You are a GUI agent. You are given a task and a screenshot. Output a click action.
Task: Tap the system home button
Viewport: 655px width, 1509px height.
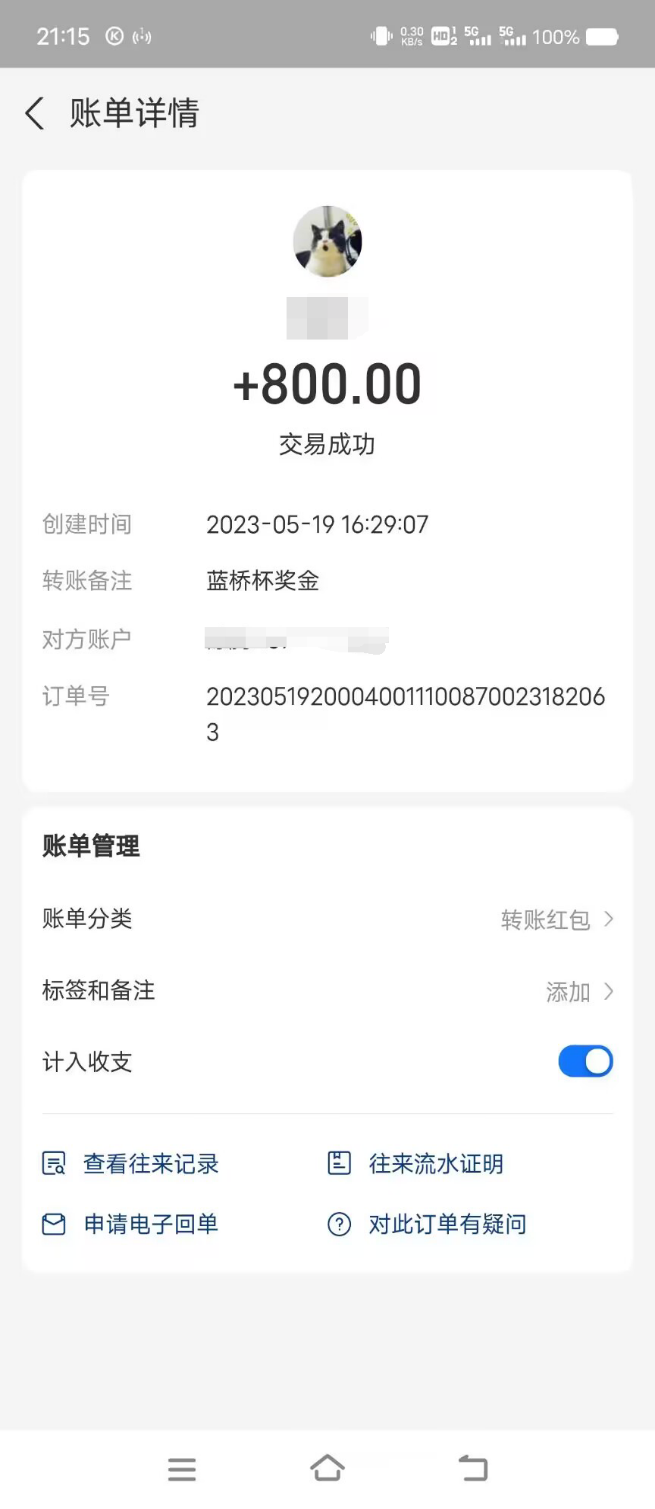coord(327,1468)
